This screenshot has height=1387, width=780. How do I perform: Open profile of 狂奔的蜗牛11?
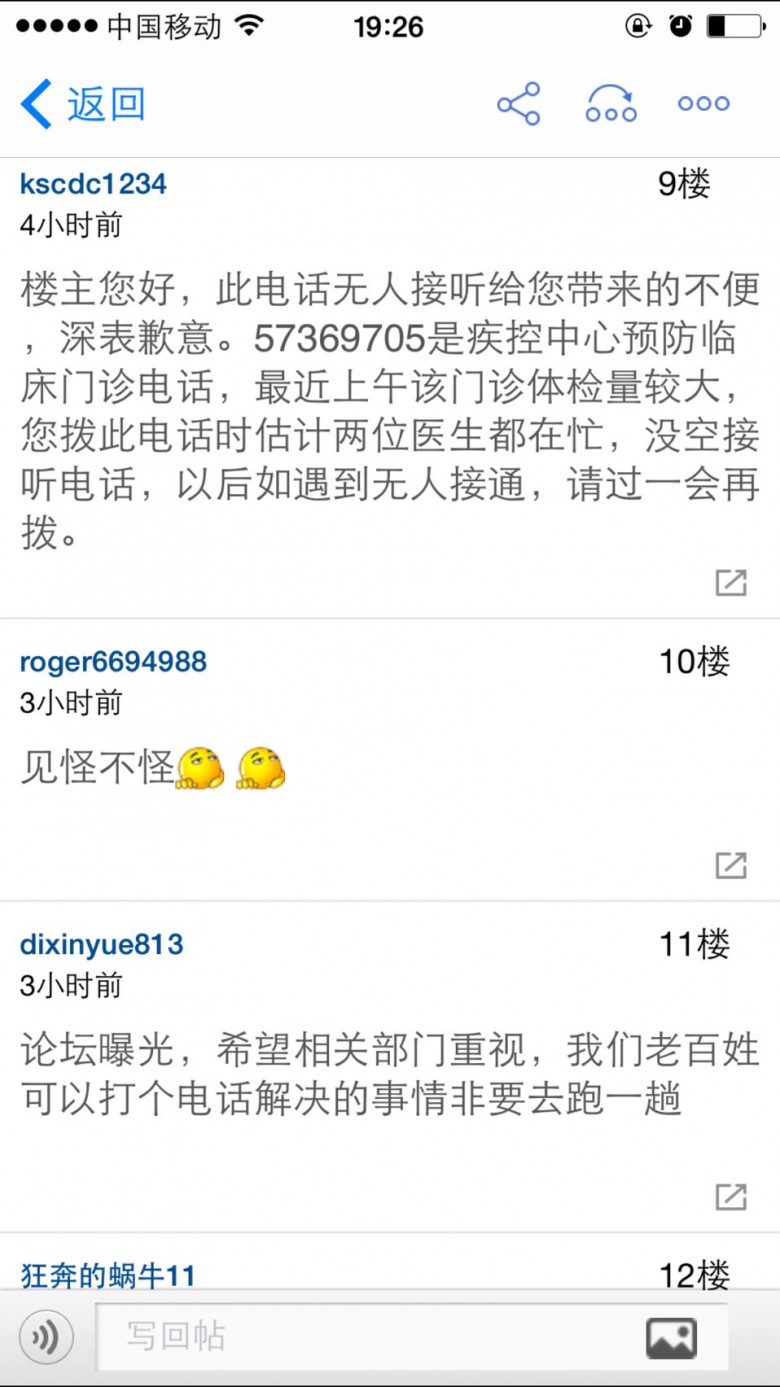[x=107, y=1275]
